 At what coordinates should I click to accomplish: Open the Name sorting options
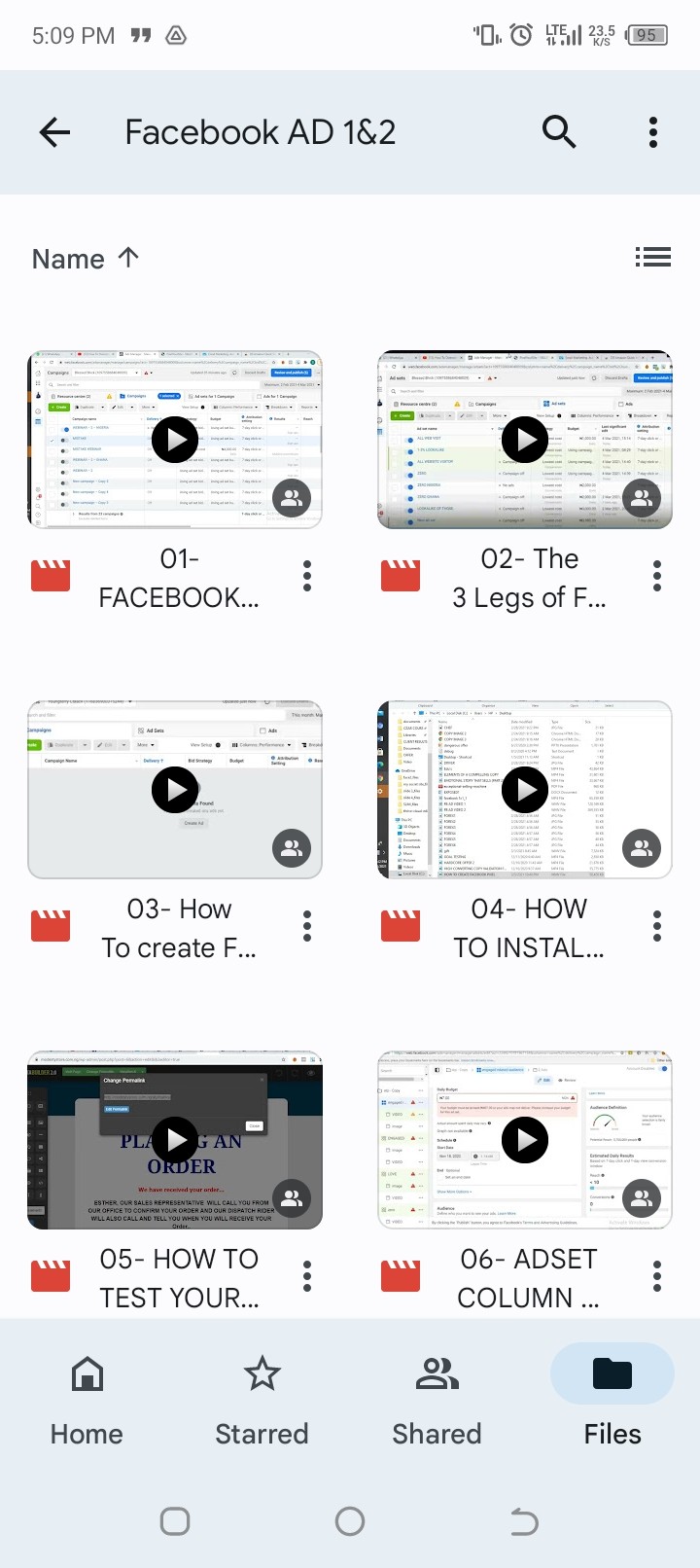point(68,258)
